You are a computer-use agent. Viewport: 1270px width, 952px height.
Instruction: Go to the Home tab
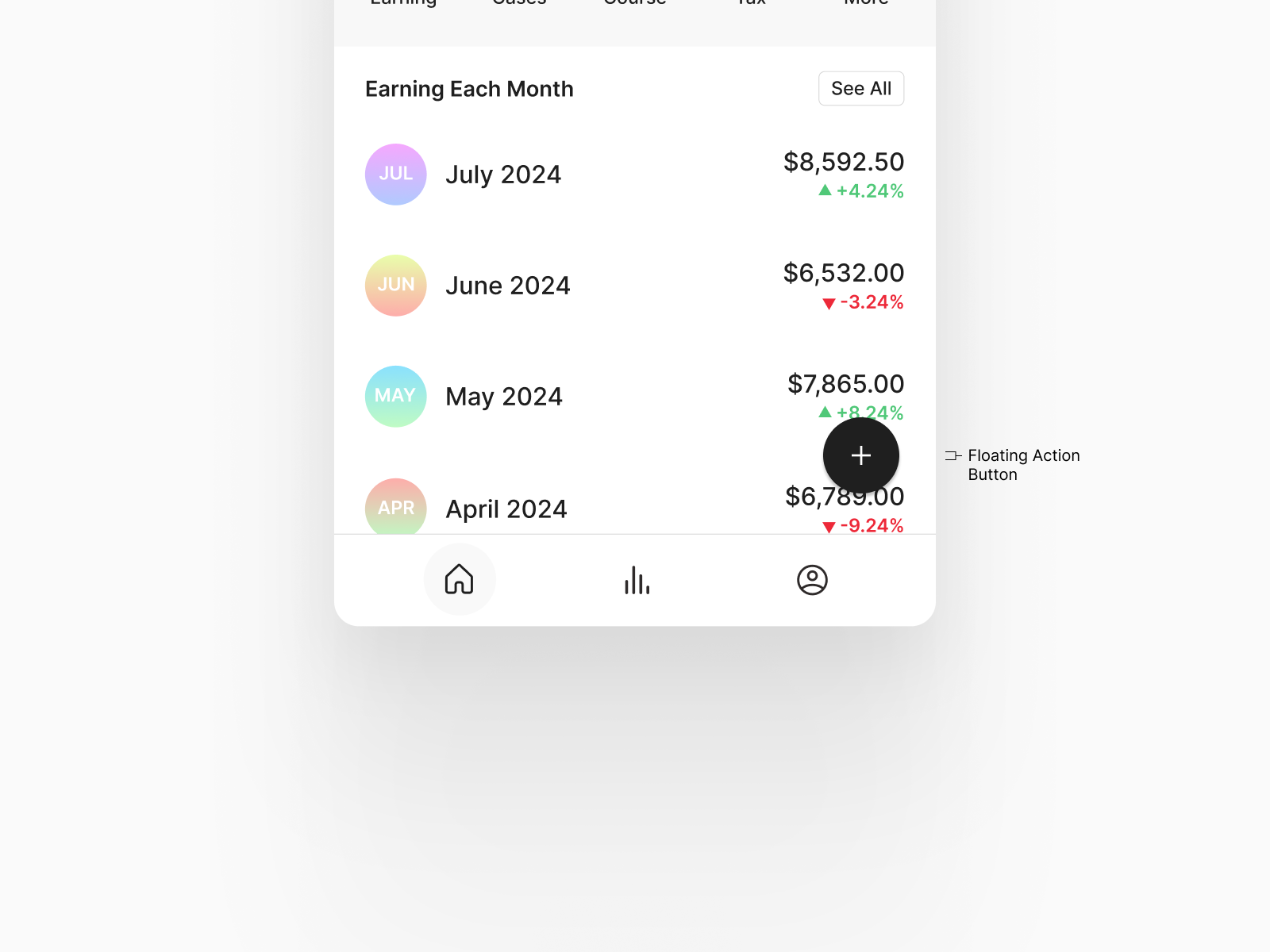click(460, 580)
